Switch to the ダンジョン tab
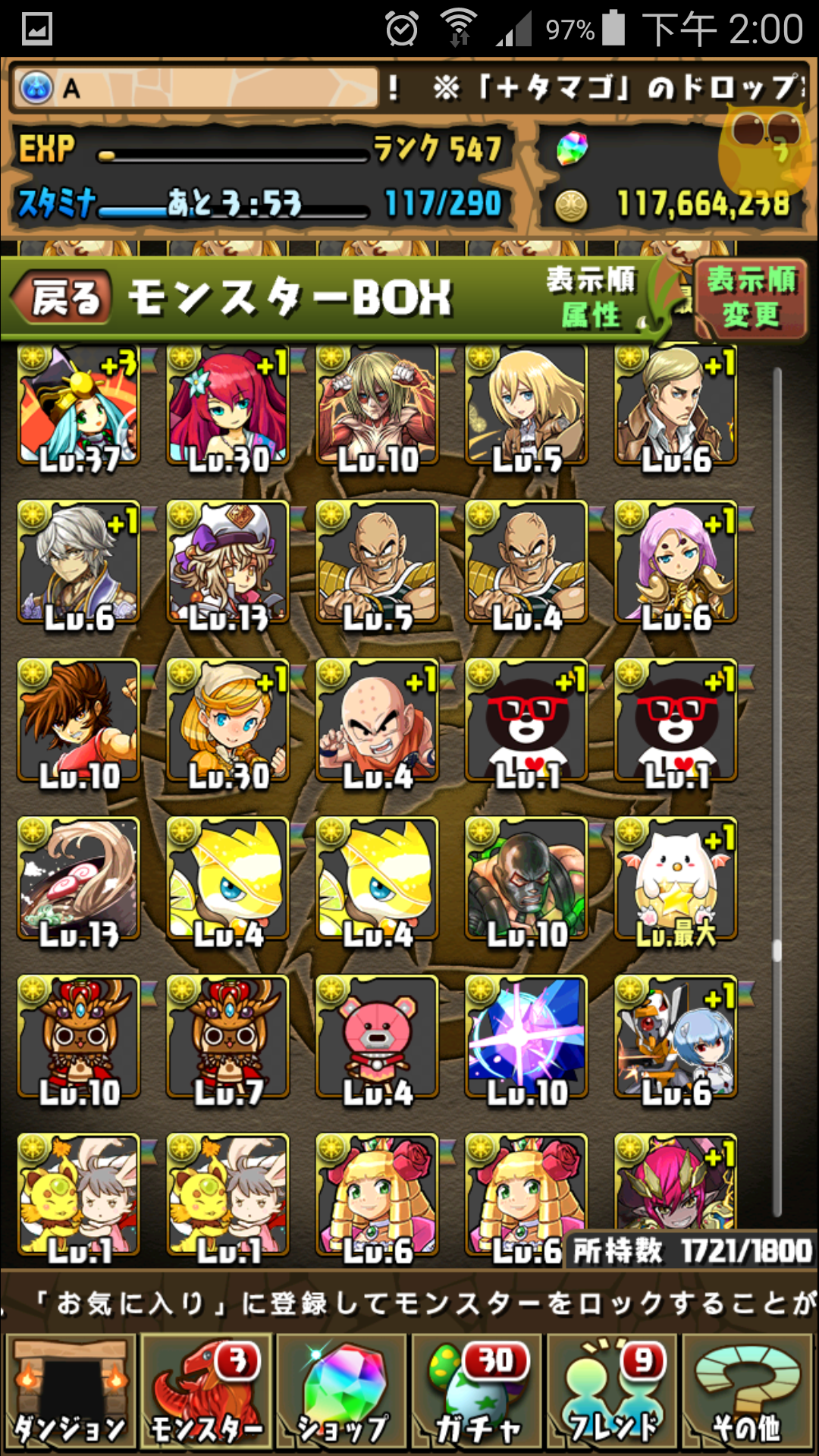819x1456 pixels. (x=70, y=1393)
